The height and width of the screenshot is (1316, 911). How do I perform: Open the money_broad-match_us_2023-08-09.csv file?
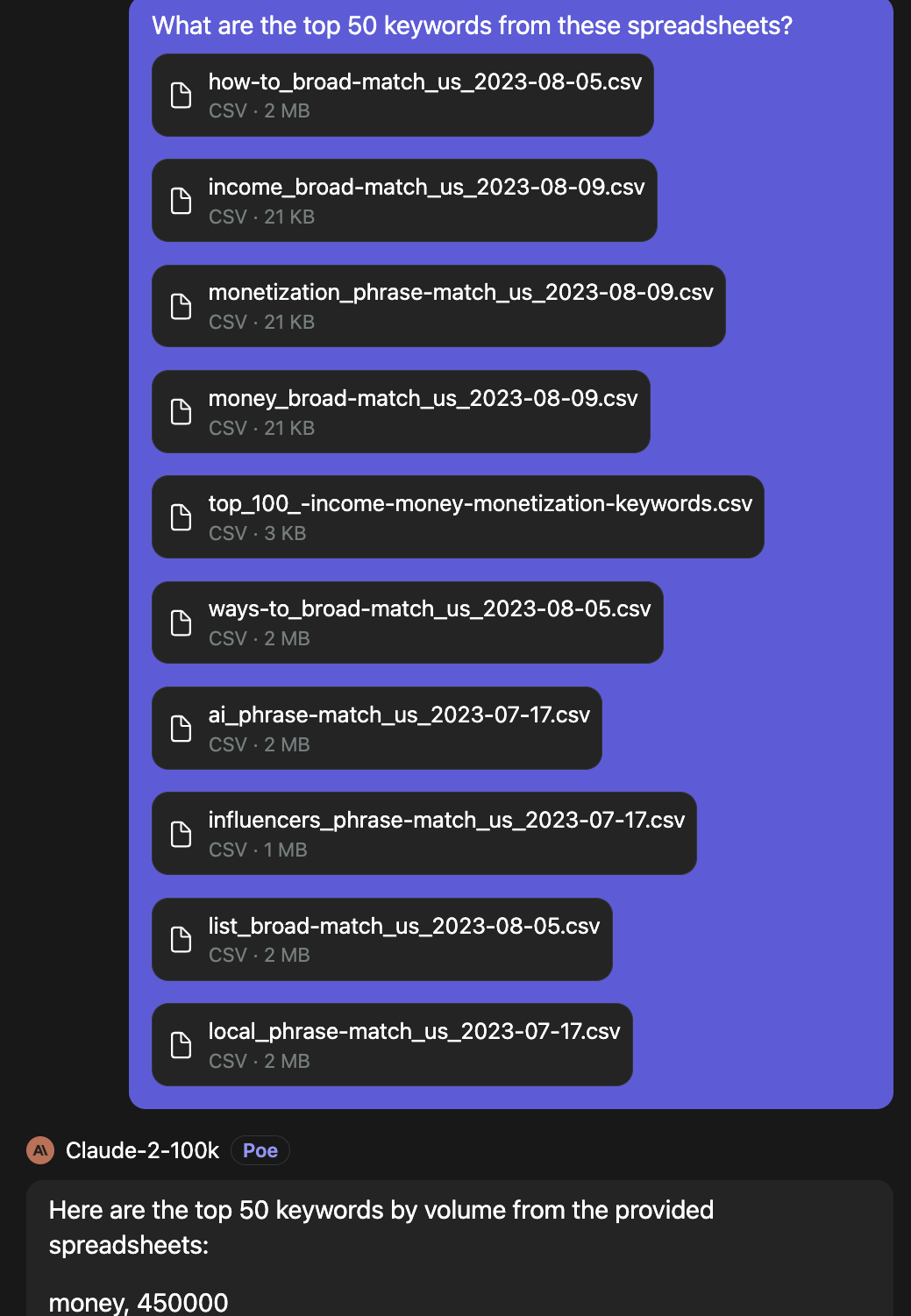[x=401, y=412]
